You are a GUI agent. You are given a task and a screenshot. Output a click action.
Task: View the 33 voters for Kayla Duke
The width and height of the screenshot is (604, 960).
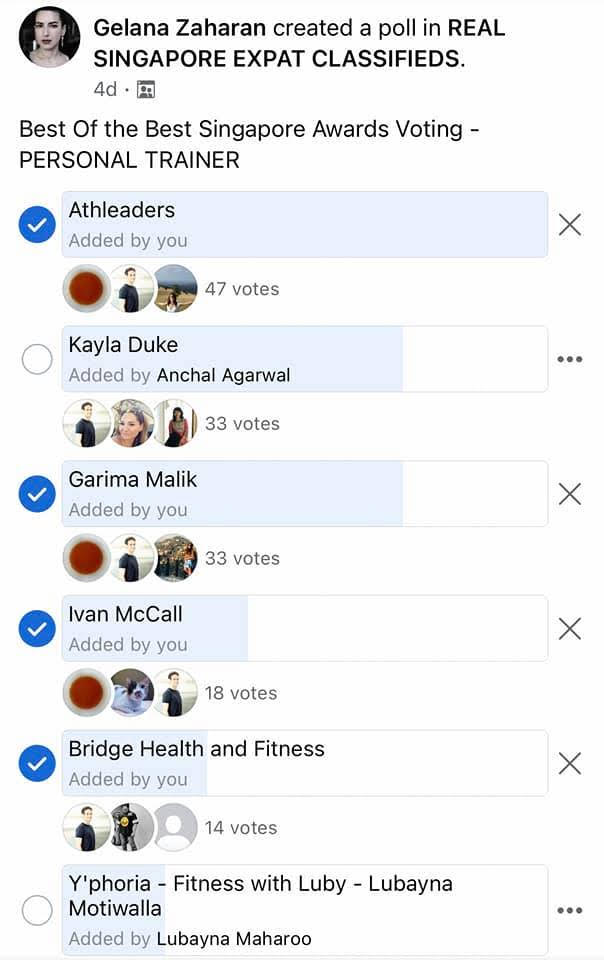[241, 424]
